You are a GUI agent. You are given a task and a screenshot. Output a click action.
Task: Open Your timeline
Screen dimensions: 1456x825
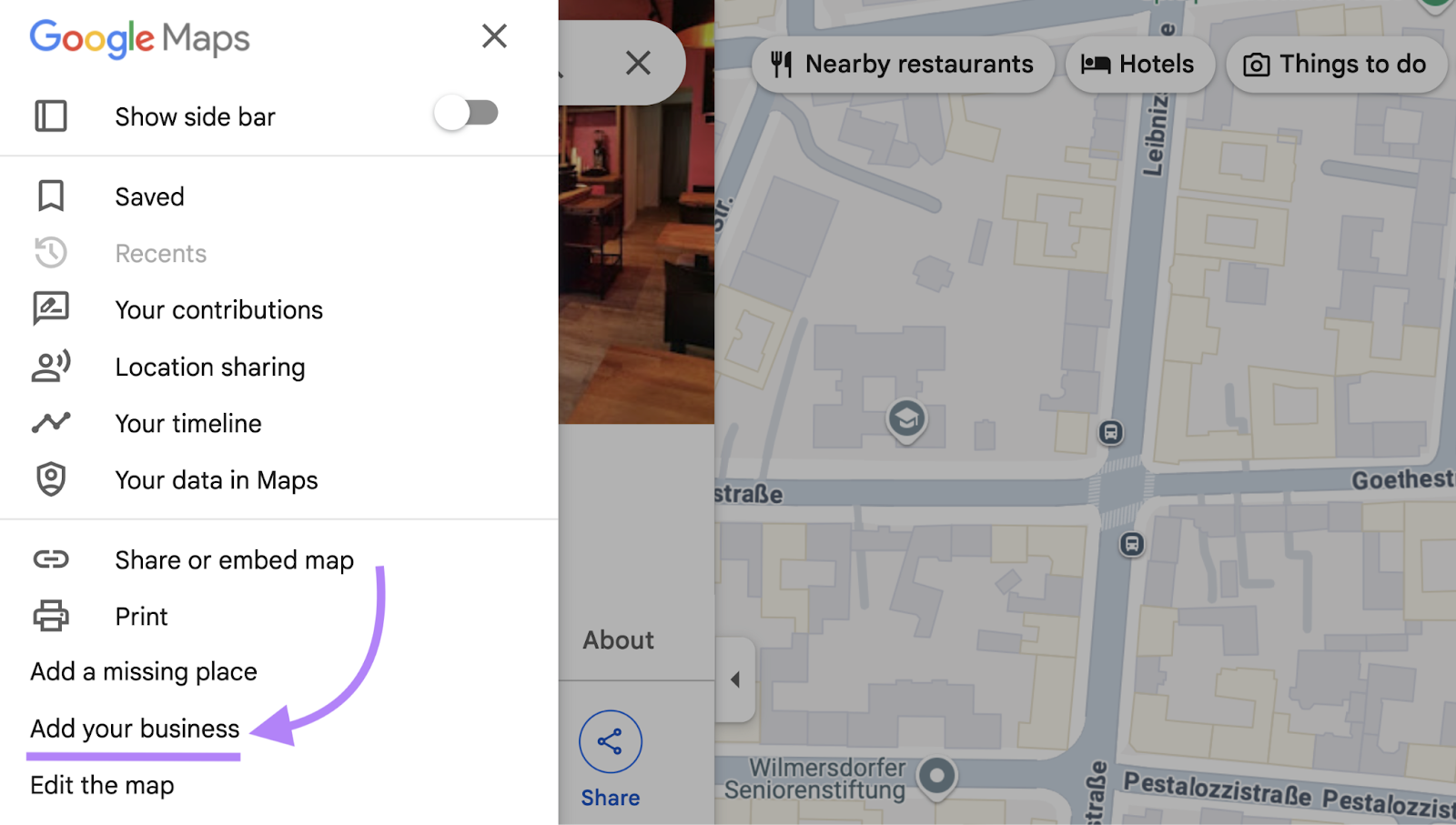187,424
